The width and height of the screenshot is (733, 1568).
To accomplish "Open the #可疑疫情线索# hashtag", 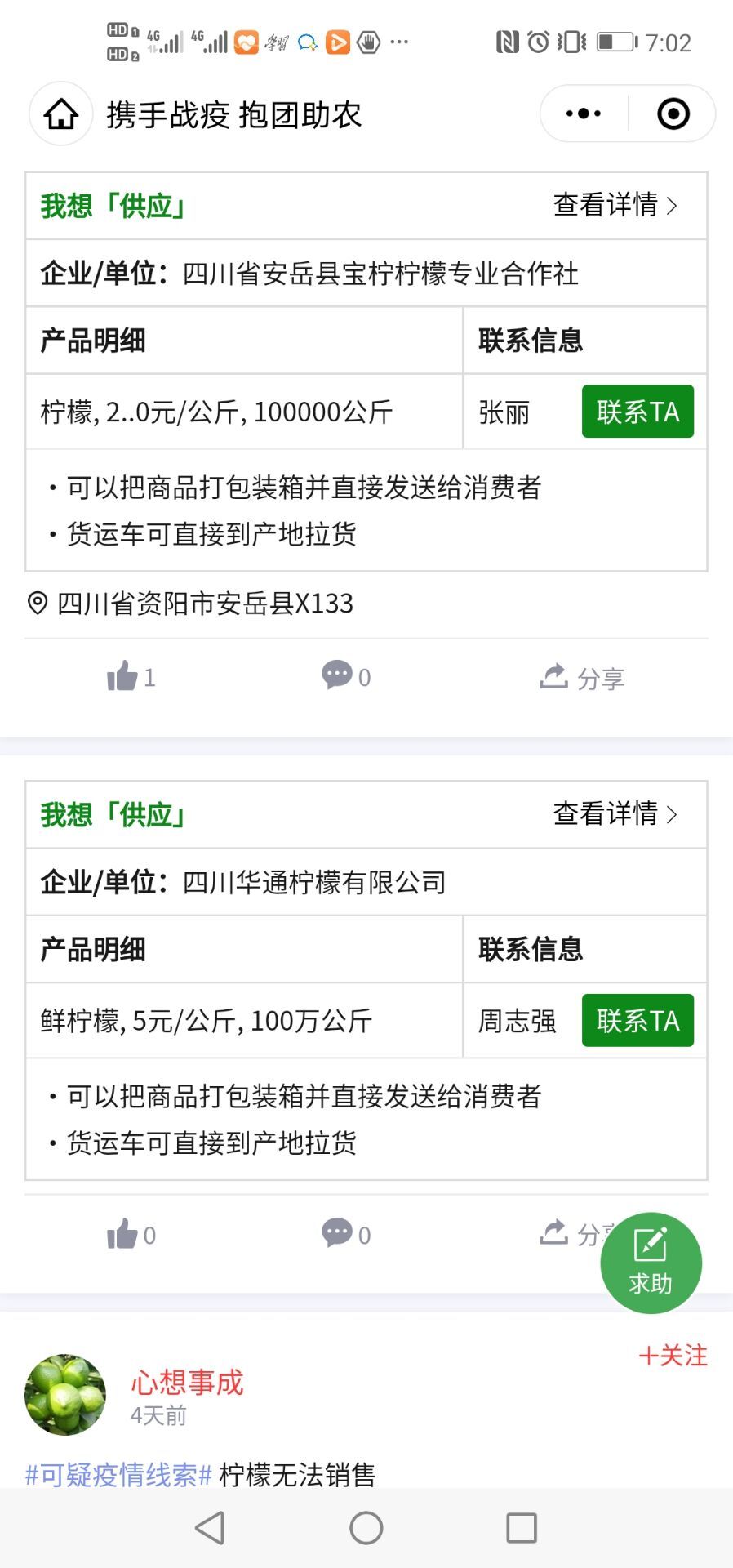I will [118, 1474].
